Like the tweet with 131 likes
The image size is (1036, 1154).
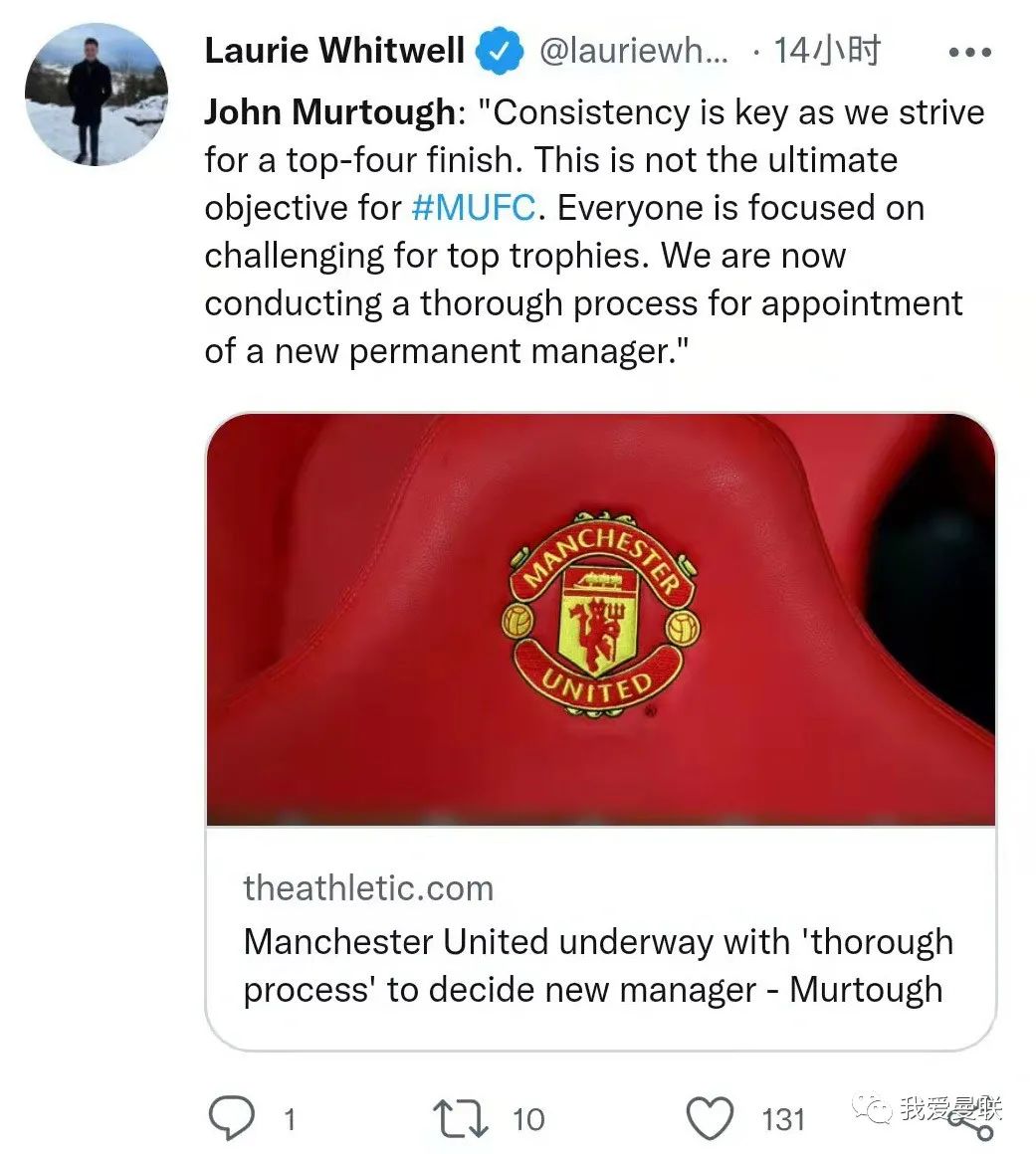pos(712,1118)
